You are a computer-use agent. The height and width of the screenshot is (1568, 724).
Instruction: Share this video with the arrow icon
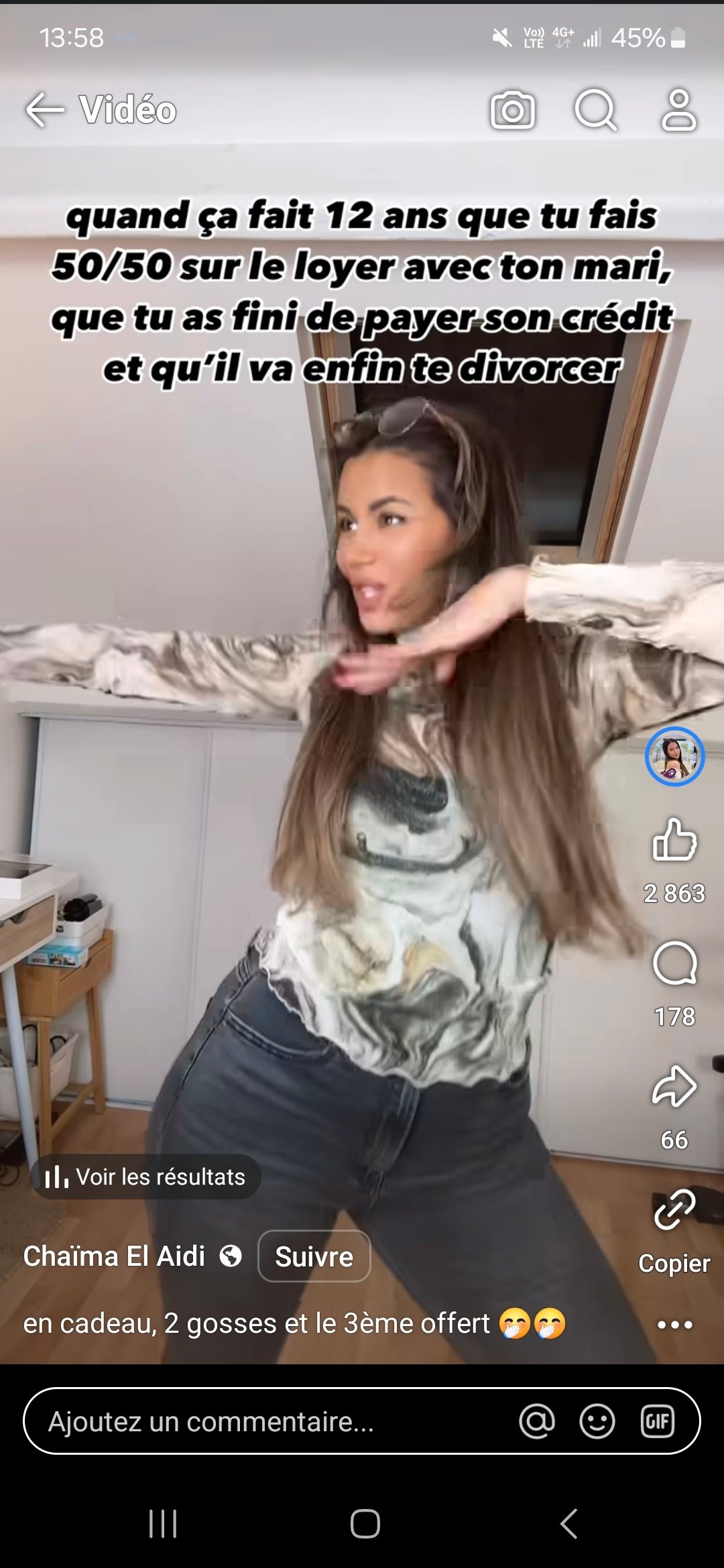[x=674, y=1086]
